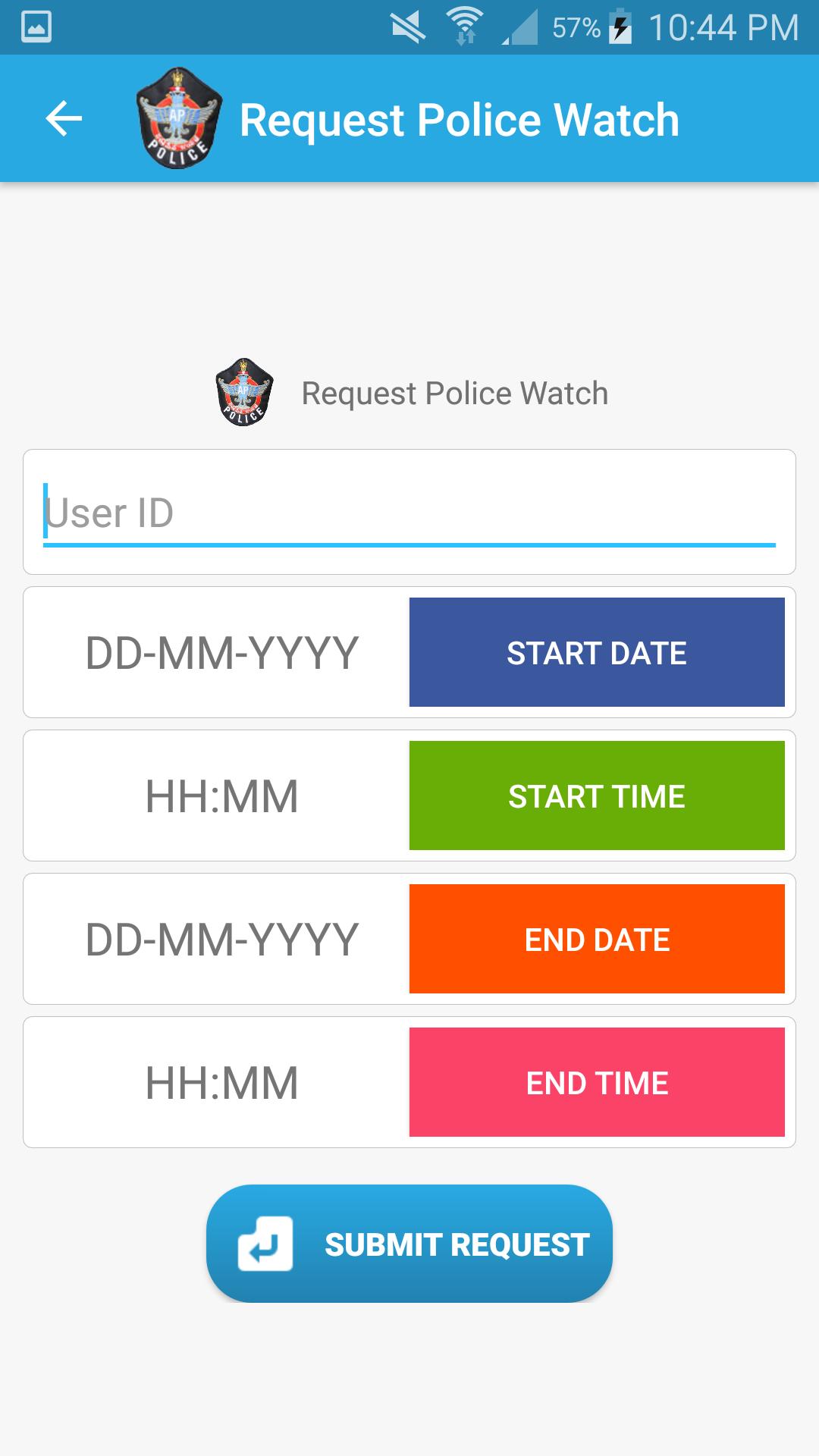Pick a start date
The height and width of the screenshot is (1456, 819).
[597, 652]
